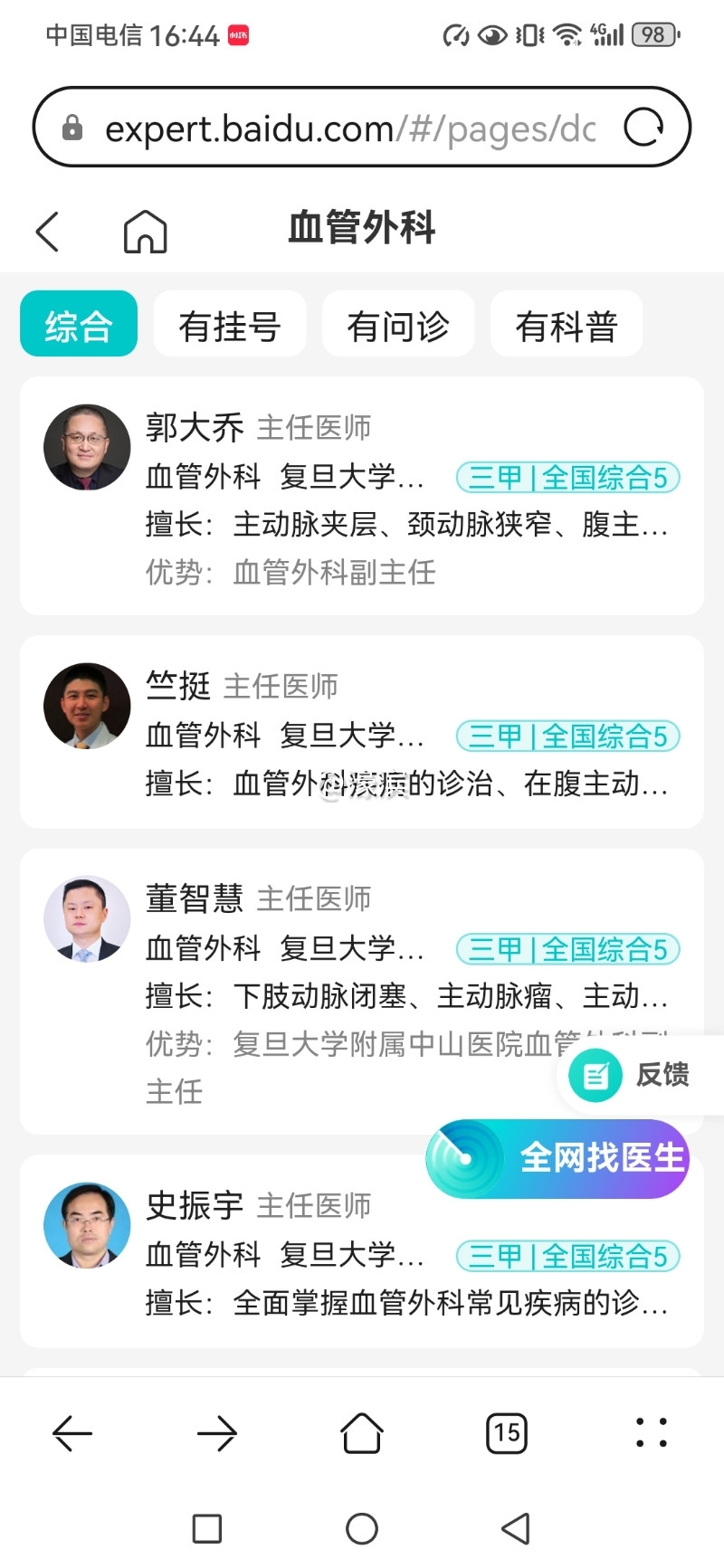Show doctors under 有科普 filter
This screenshot has height=1568, width=724.
pos(567,325)
